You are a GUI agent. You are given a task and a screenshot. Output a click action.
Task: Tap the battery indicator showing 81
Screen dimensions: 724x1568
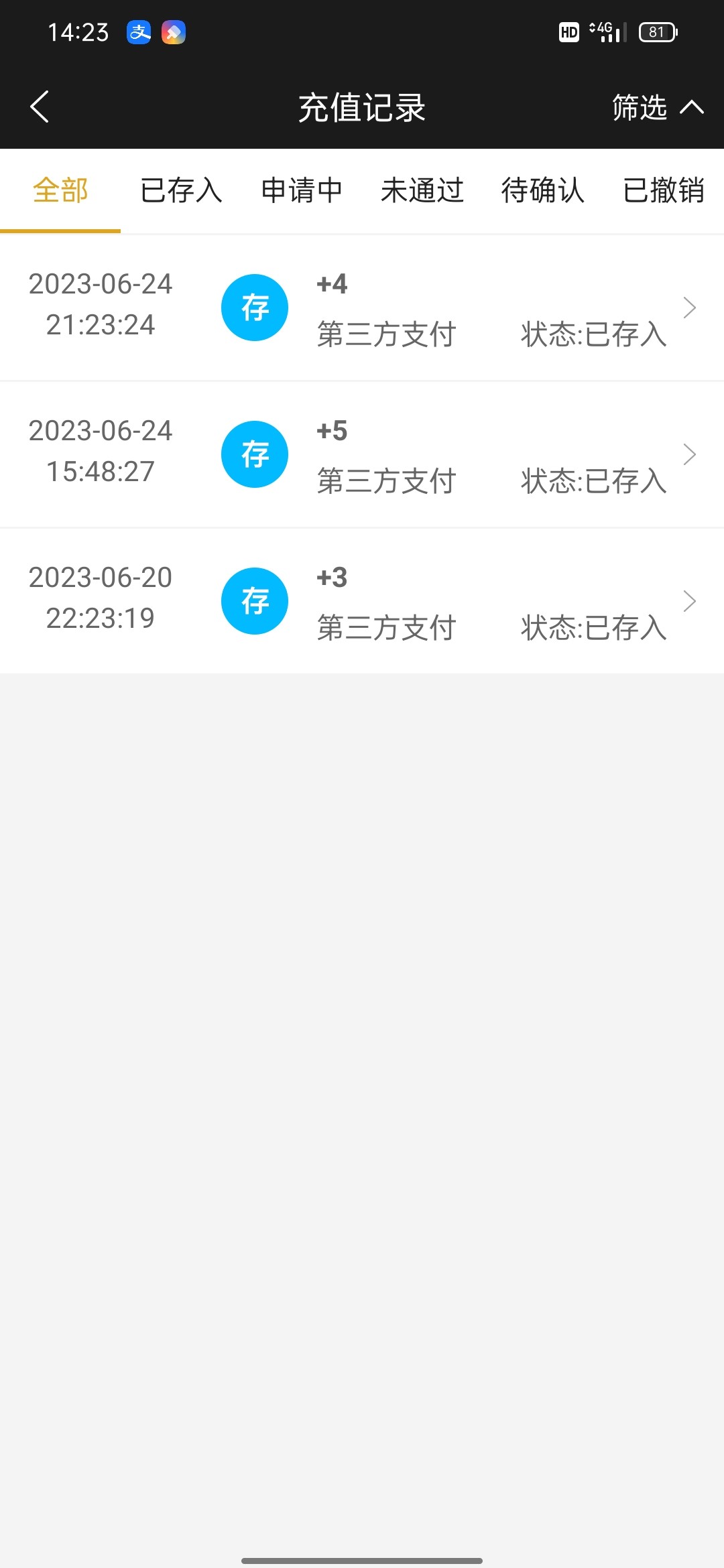[x=657, y=32]
